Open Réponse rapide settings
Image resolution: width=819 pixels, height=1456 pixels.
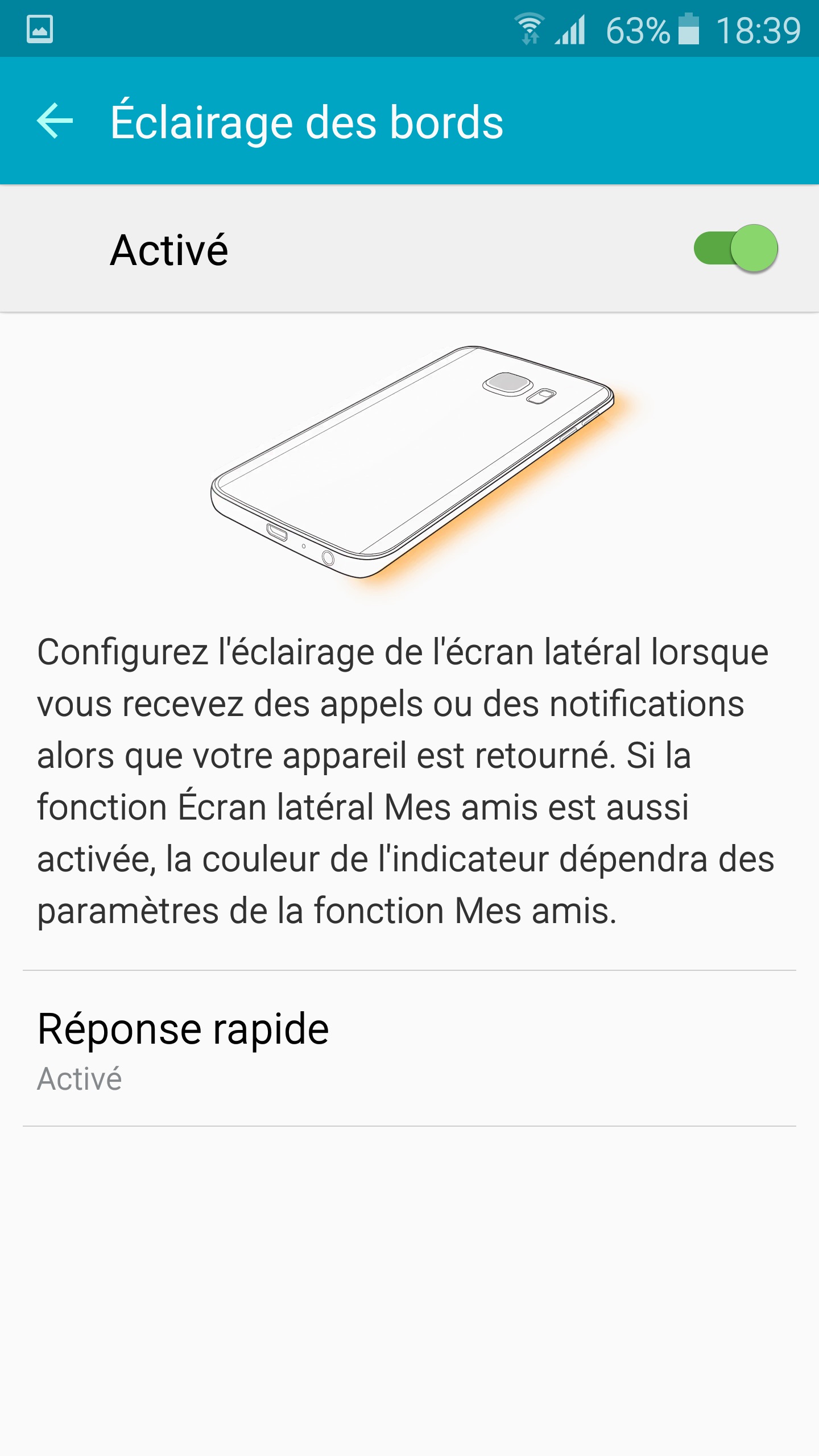pyautogui.click(x=409, y=1049)
